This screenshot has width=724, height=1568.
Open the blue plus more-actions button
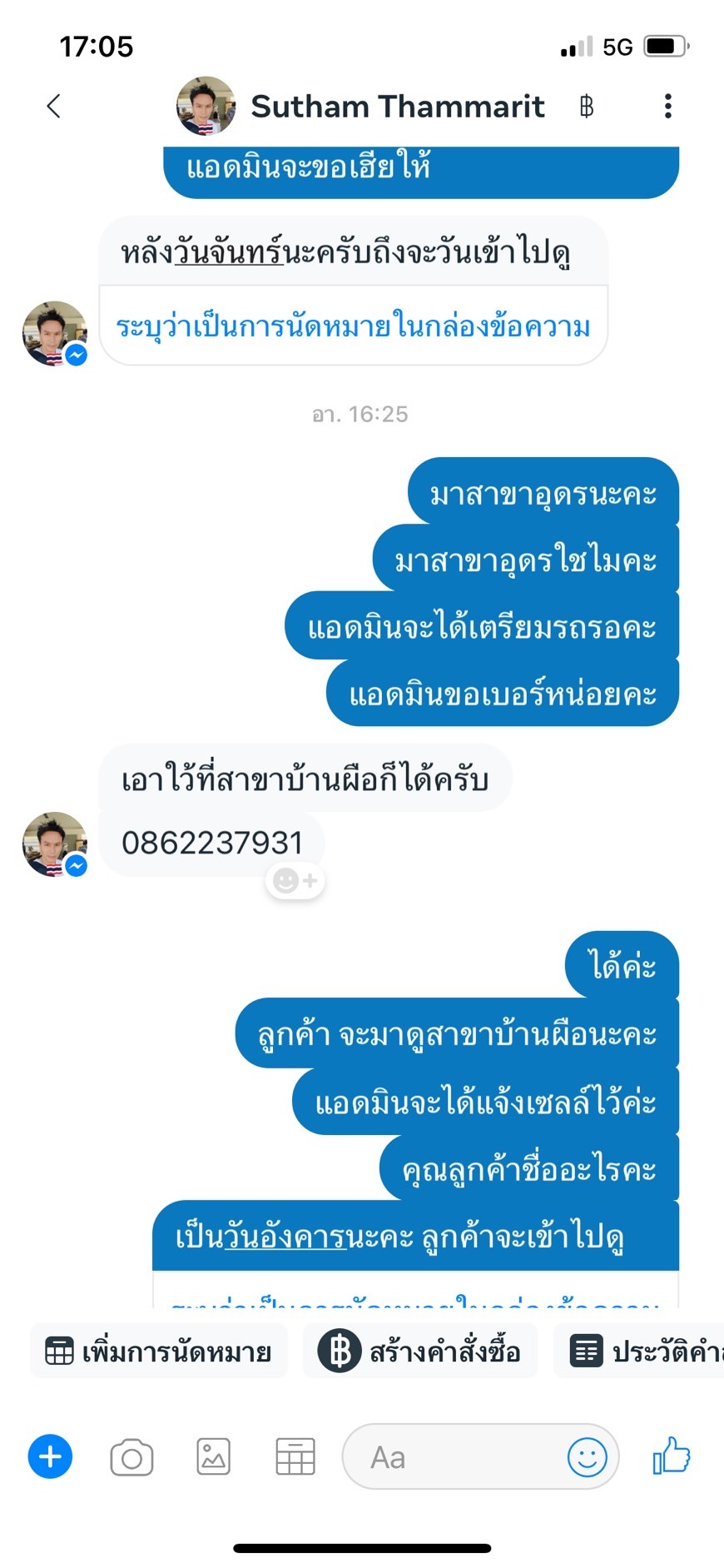pos(50,1456)
